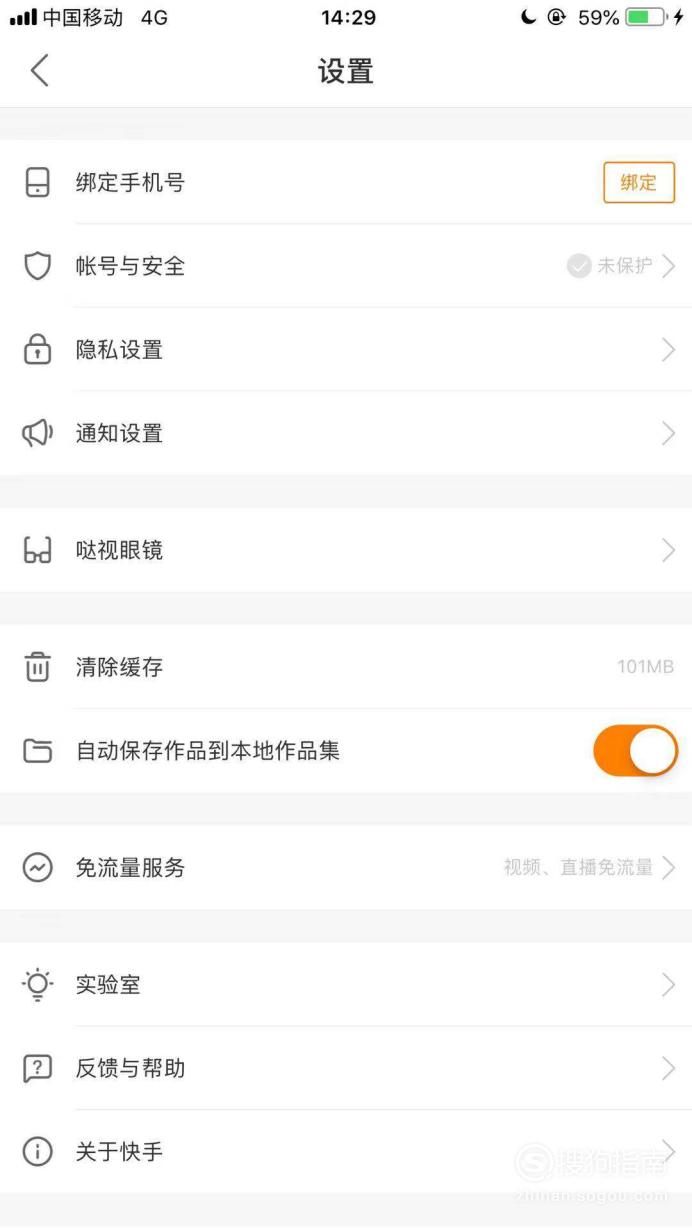Open 帐号与安全 settings

[x=346, y=266]
